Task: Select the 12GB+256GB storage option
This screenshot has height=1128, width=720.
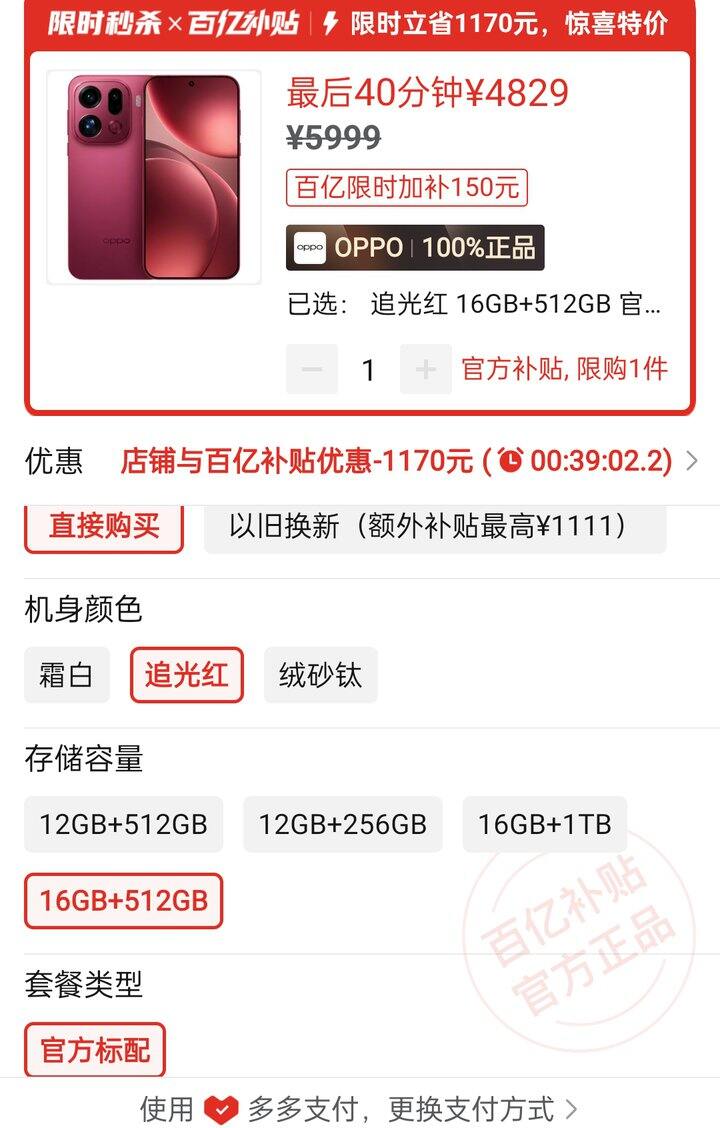Action: [341, 824]
